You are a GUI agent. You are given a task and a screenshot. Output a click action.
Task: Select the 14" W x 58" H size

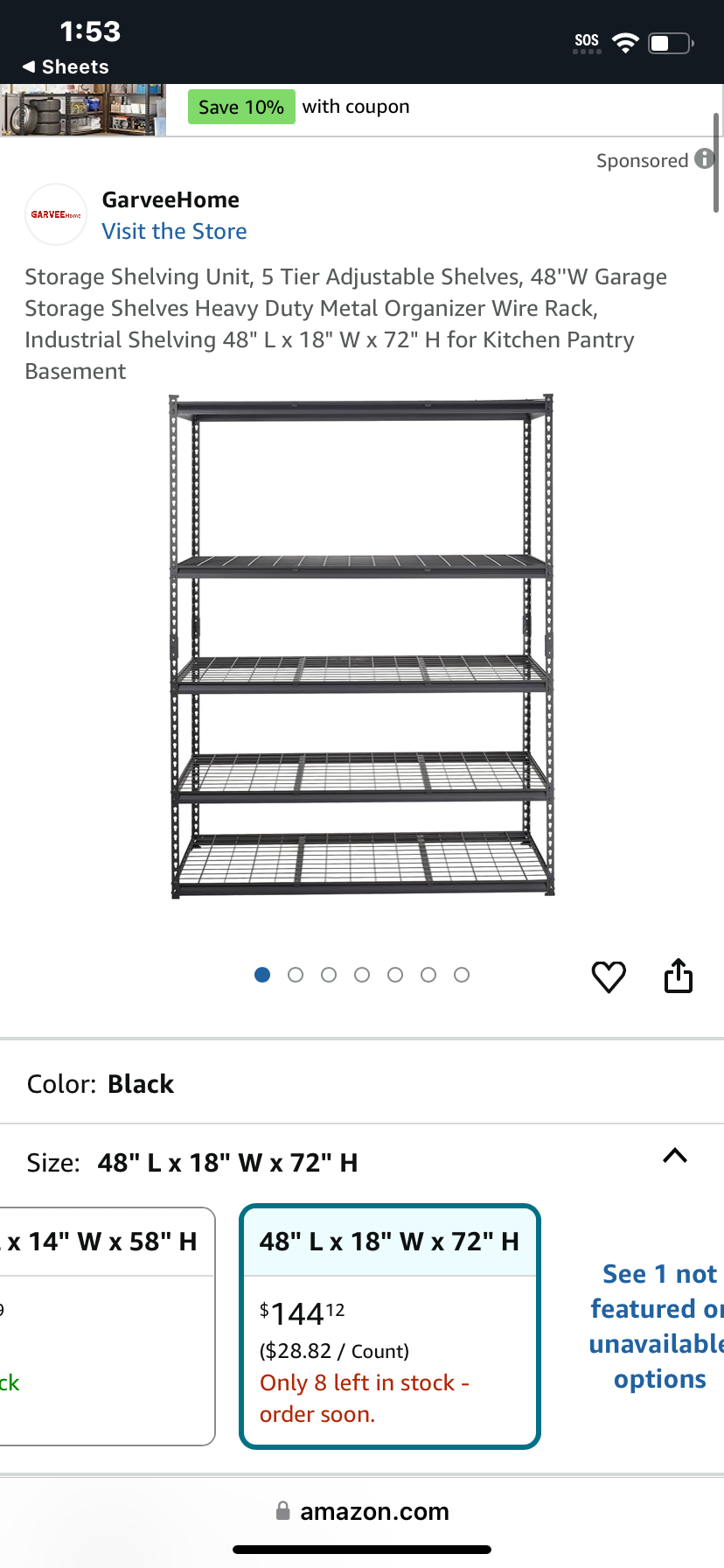click(107, 1326)
